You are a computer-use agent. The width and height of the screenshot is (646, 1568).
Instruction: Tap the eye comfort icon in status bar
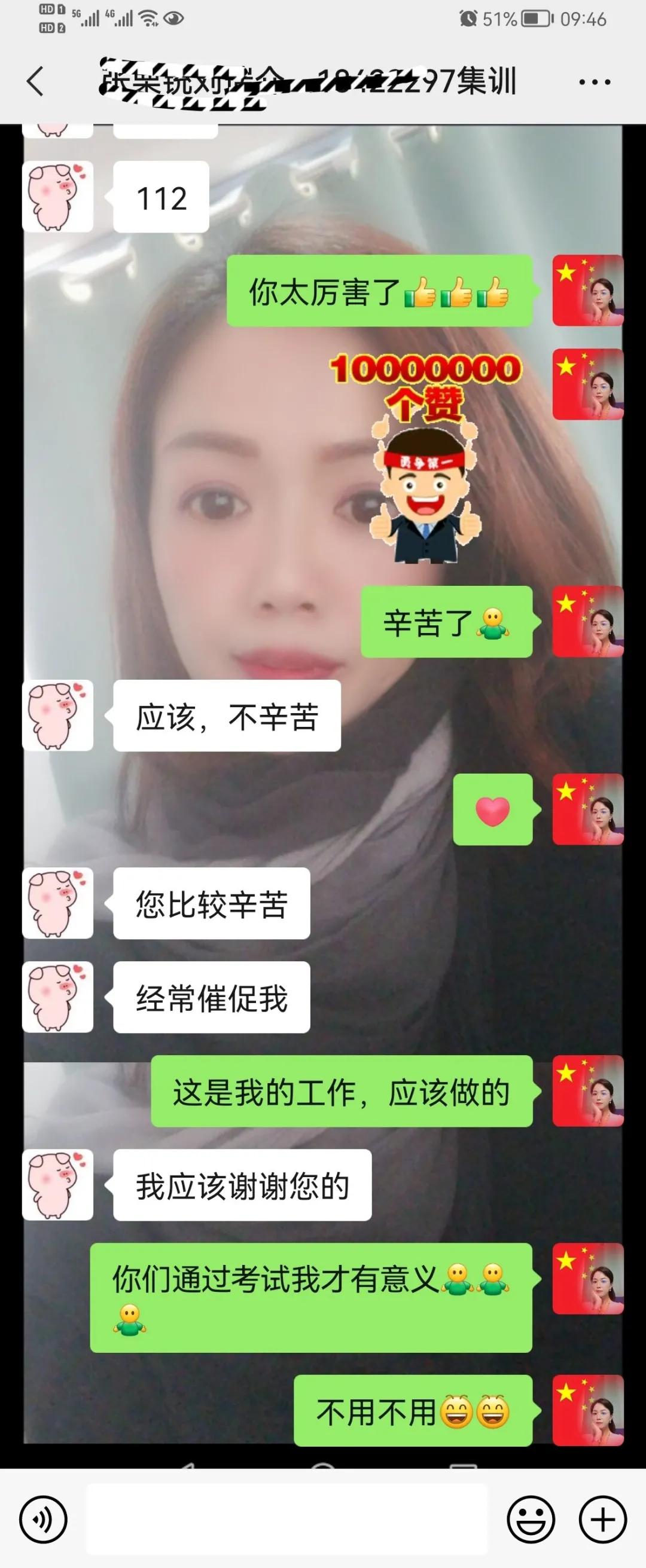click(175, 19)
